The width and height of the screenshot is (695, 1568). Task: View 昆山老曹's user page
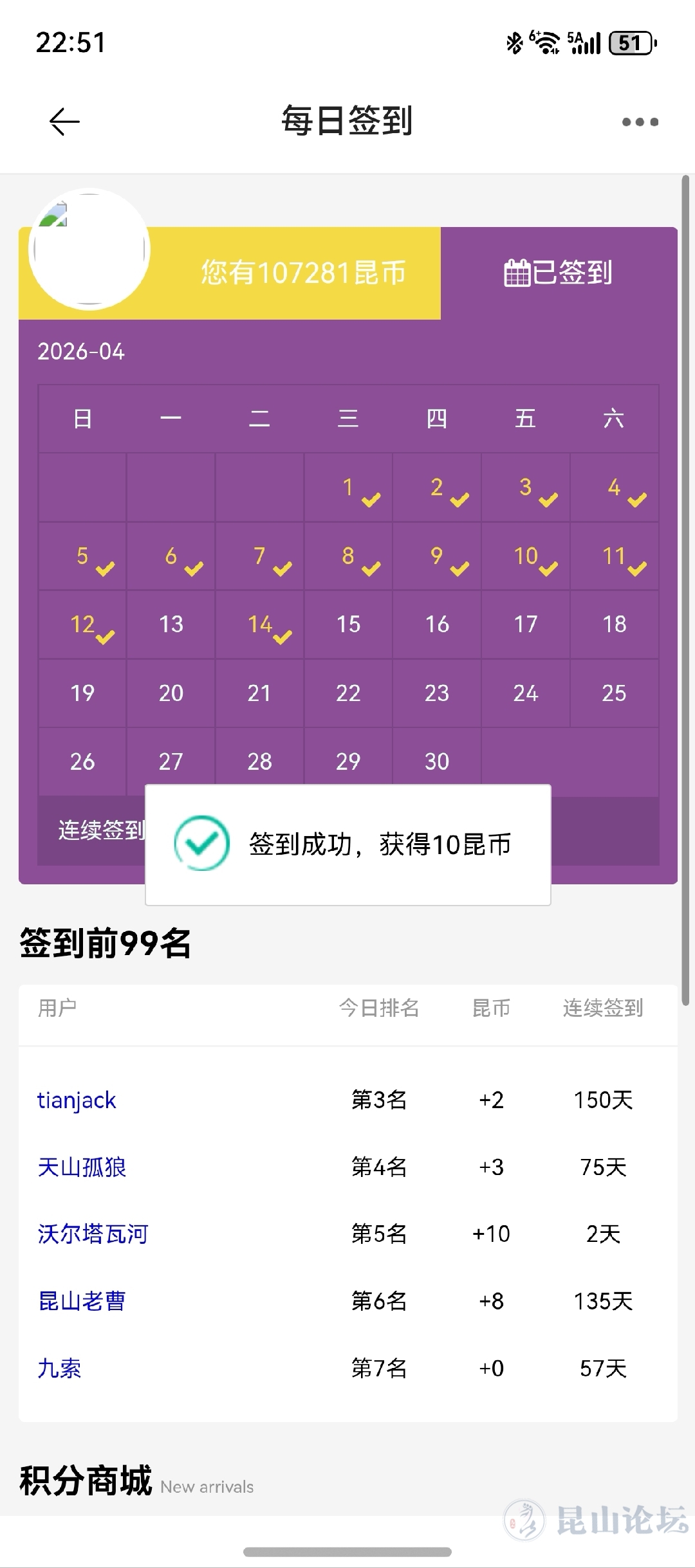(x=82, y=1301)
